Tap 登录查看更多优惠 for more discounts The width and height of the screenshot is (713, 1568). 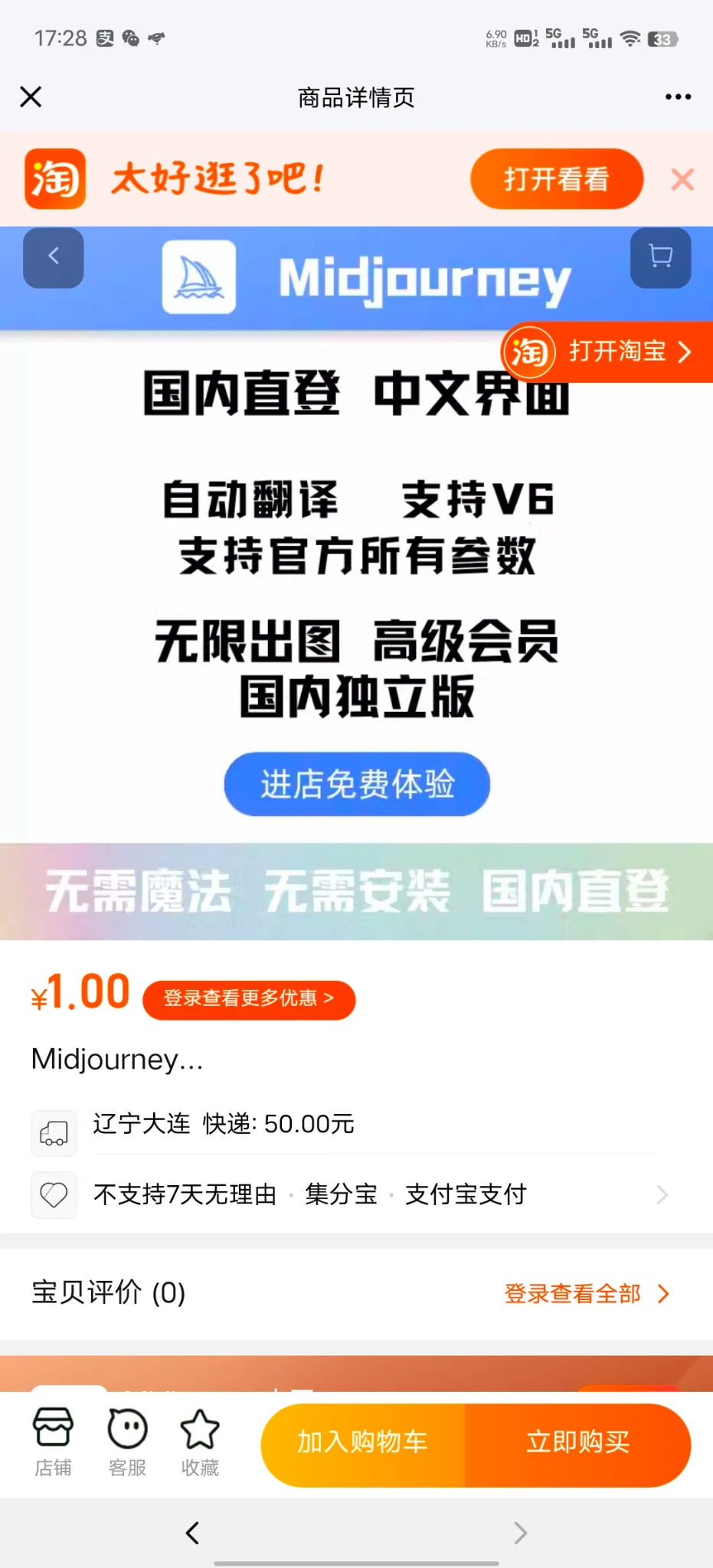(249, 999)
